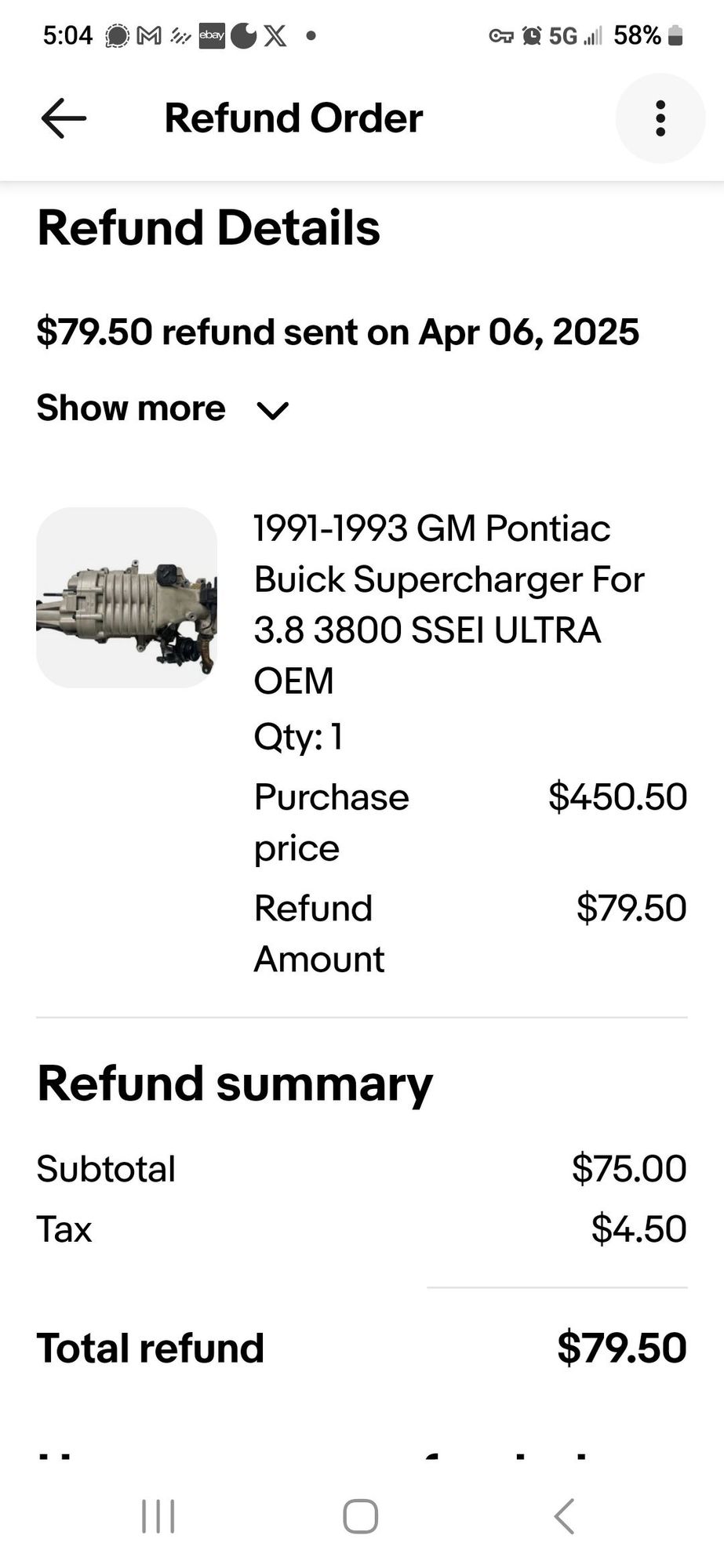Open the three-dot overflow menu
Image resolution: width=724 pixels, height=1568 pixels.
660,118
